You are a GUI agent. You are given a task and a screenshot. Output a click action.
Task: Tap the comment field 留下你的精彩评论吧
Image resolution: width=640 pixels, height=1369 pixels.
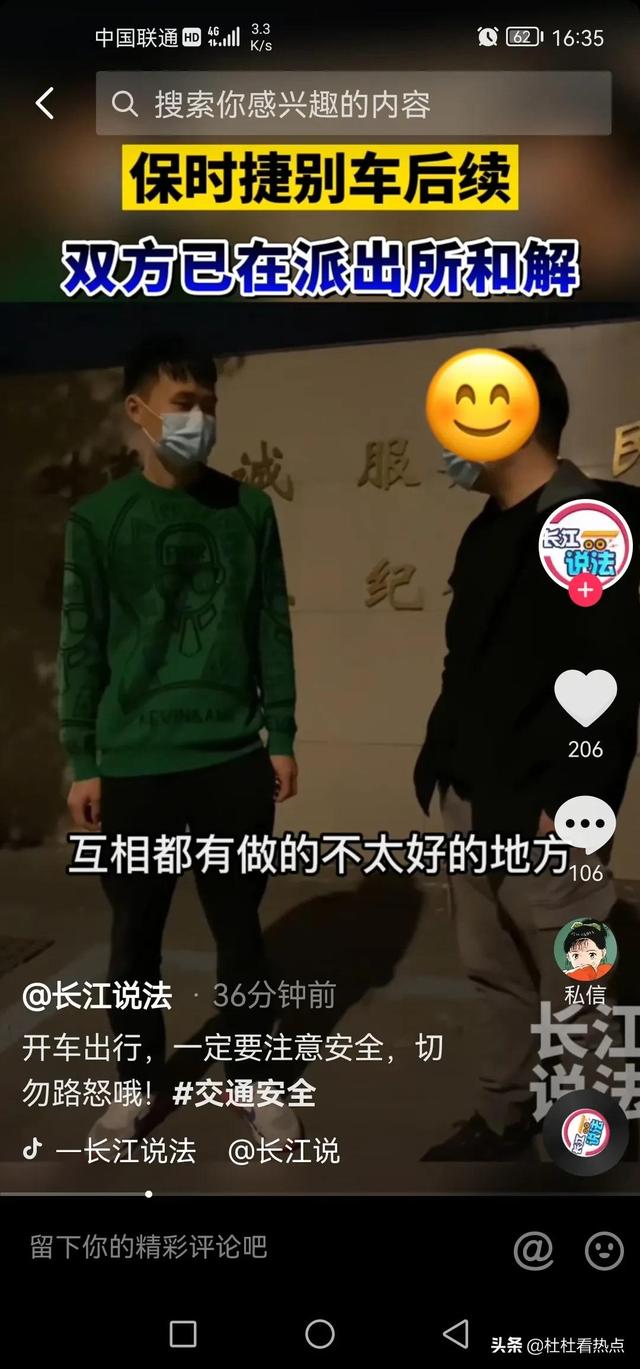tap(150, 1246)
